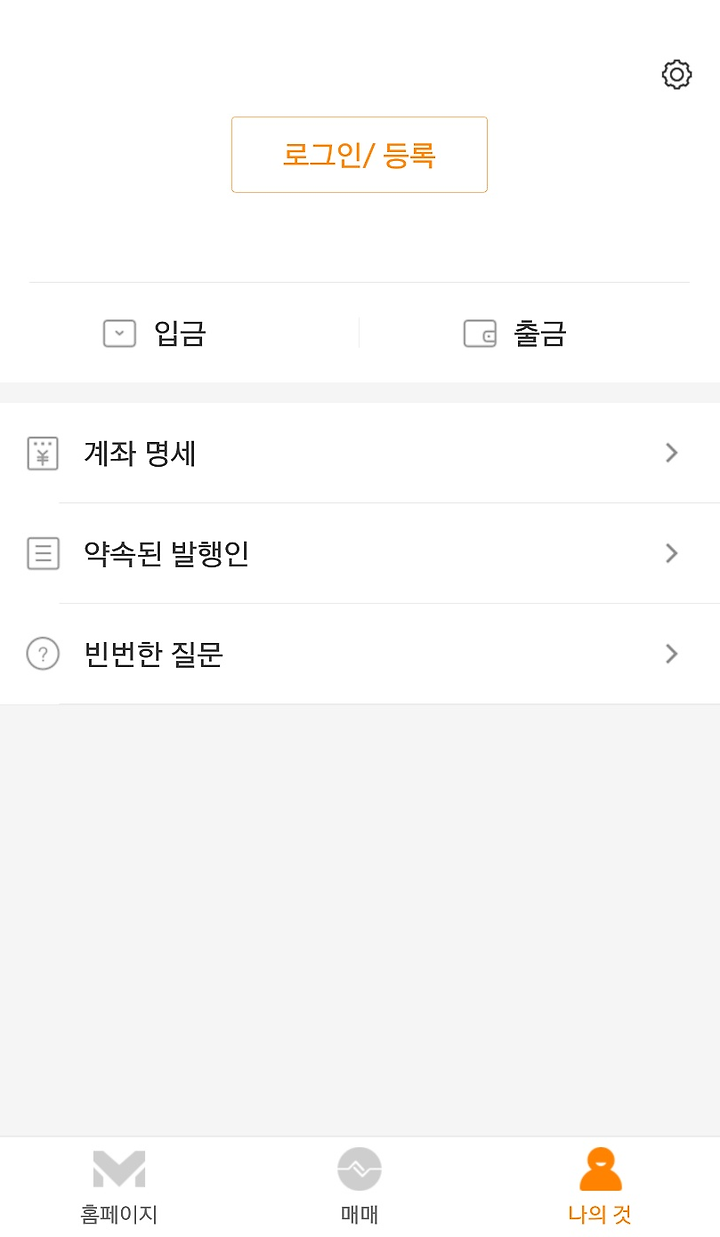Switch to the 홈페이지 tab
Image resolution: width=720 pixels, height=1237 pixels.
click(x=119, y=1187)
